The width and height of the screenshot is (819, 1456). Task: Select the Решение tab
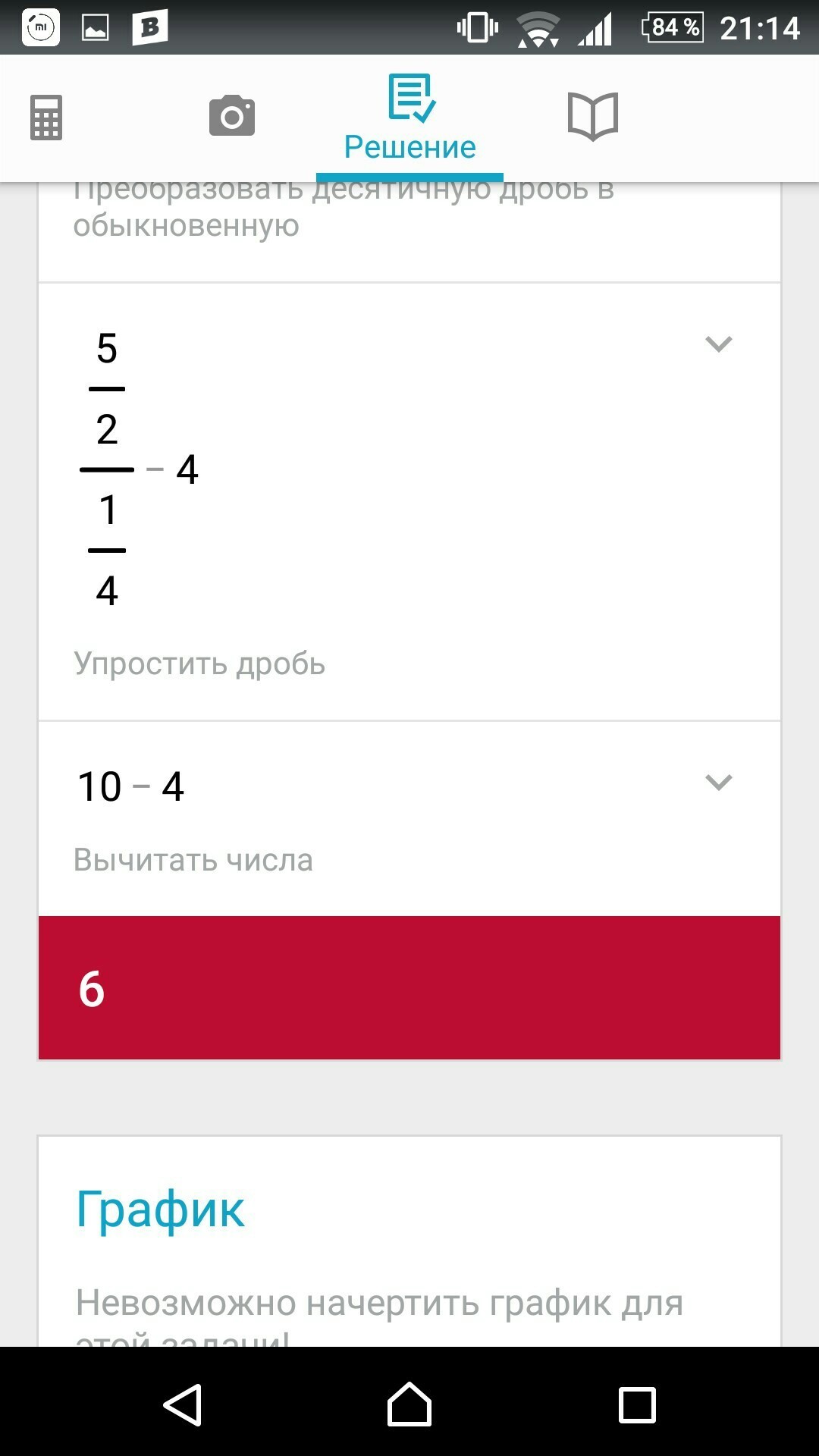410,118
